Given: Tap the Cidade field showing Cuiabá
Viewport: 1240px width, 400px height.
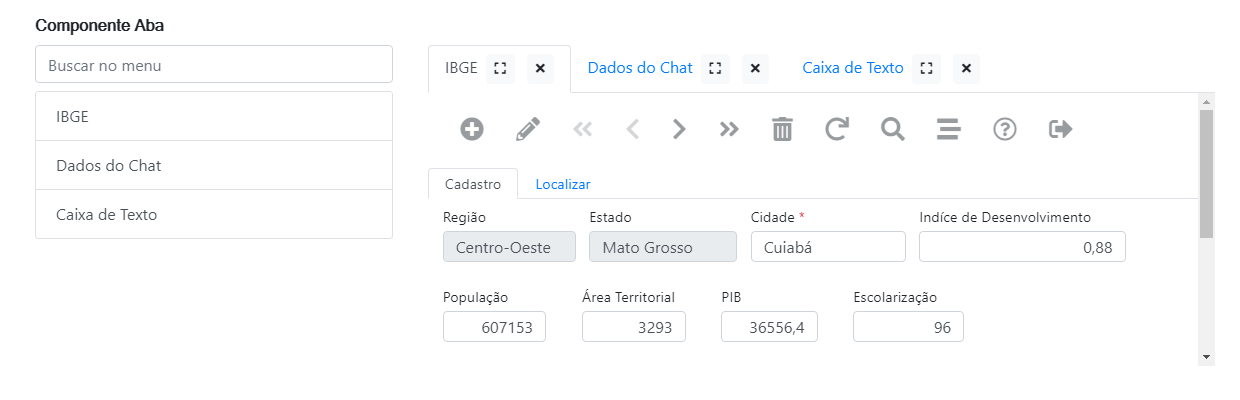Looking at the screenshot, I should tap(828, 247).
